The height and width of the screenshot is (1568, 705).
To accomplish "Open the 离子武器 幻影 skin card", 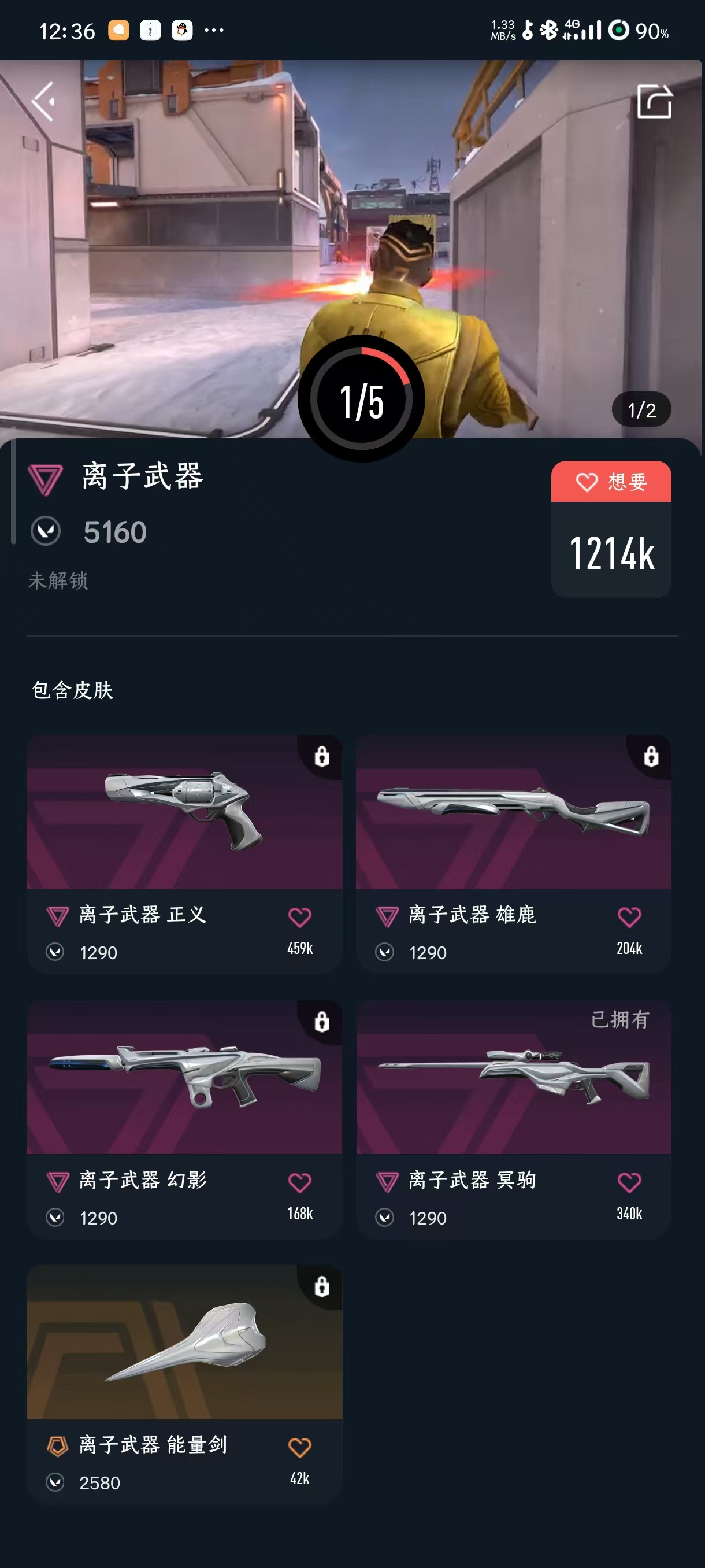I will pos(184,1118).
